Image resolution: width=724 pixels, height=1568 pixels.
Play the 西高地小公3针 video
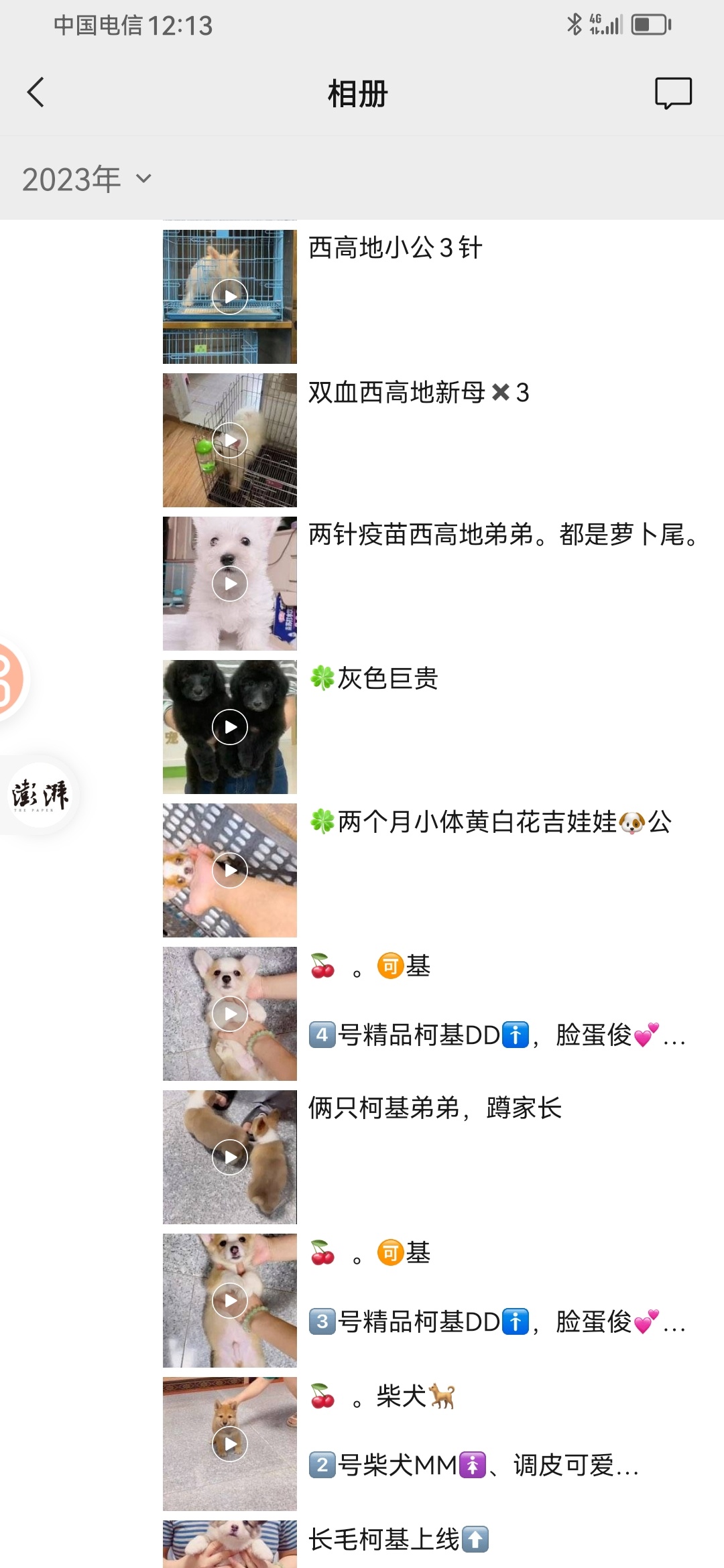pyautogui.click(x=230, y=296)
